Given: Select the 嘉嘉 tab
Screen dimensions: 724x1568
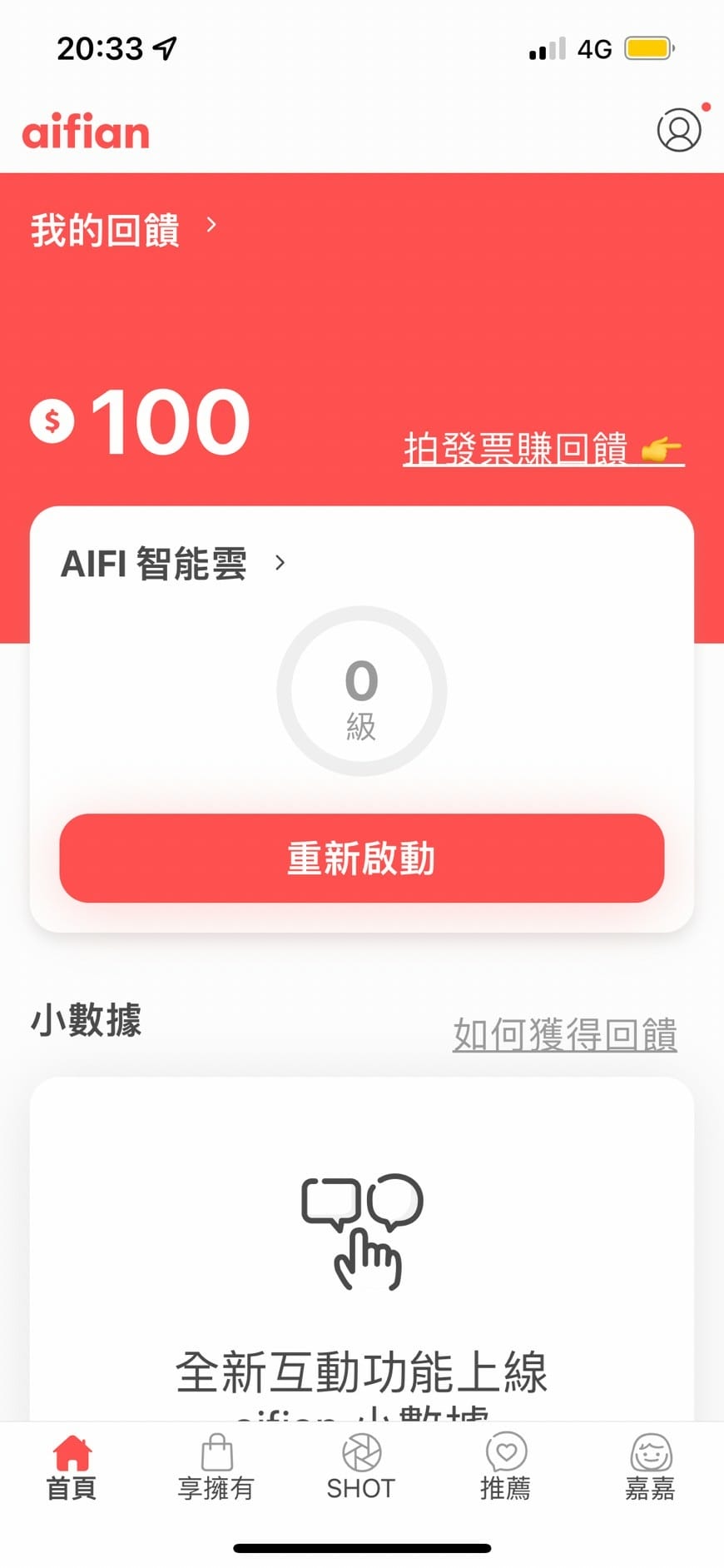Looking at the screenshot, I should tap(650, 1468).
